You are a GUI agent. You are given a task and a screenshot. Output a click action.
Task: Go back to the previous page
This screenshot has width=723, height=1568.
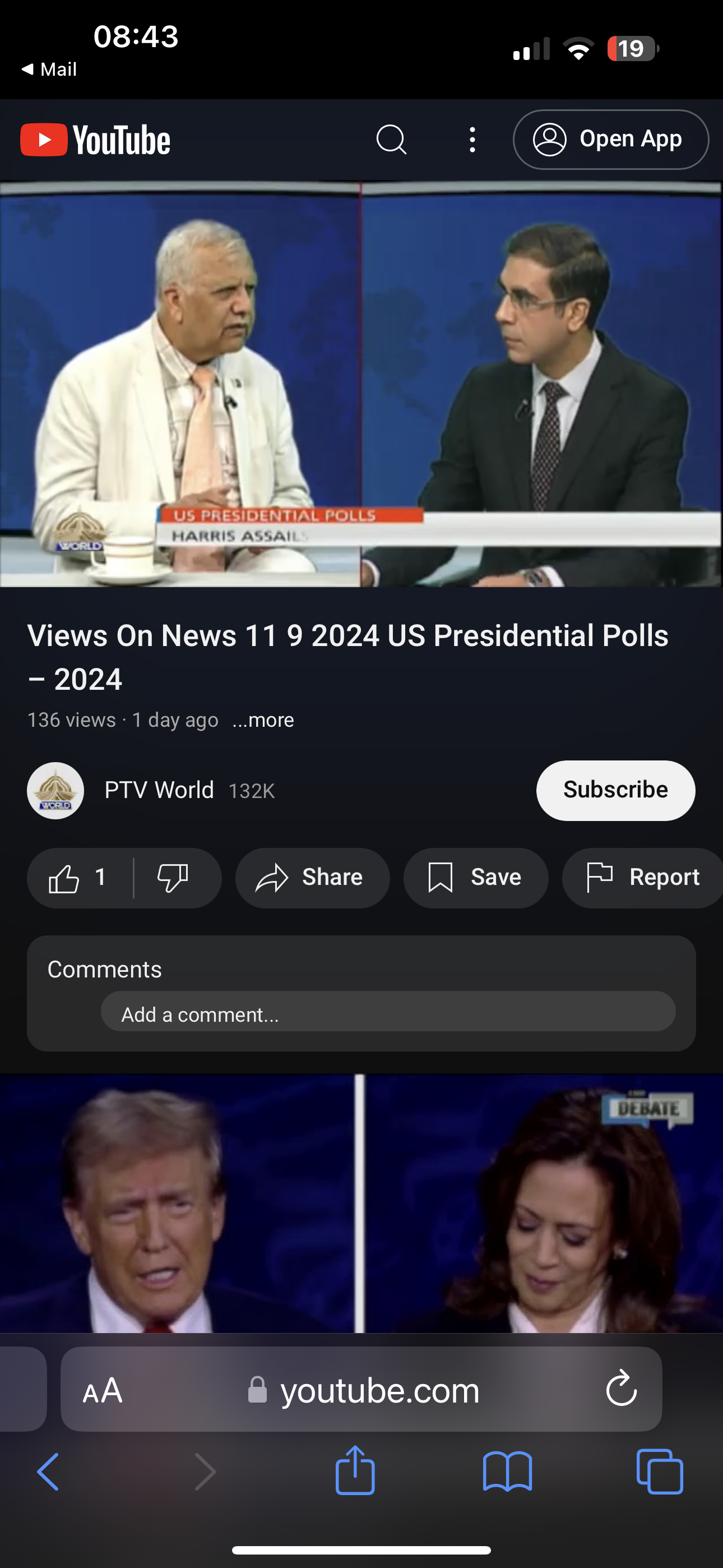pyautogui.click(x=49, y=1471)
